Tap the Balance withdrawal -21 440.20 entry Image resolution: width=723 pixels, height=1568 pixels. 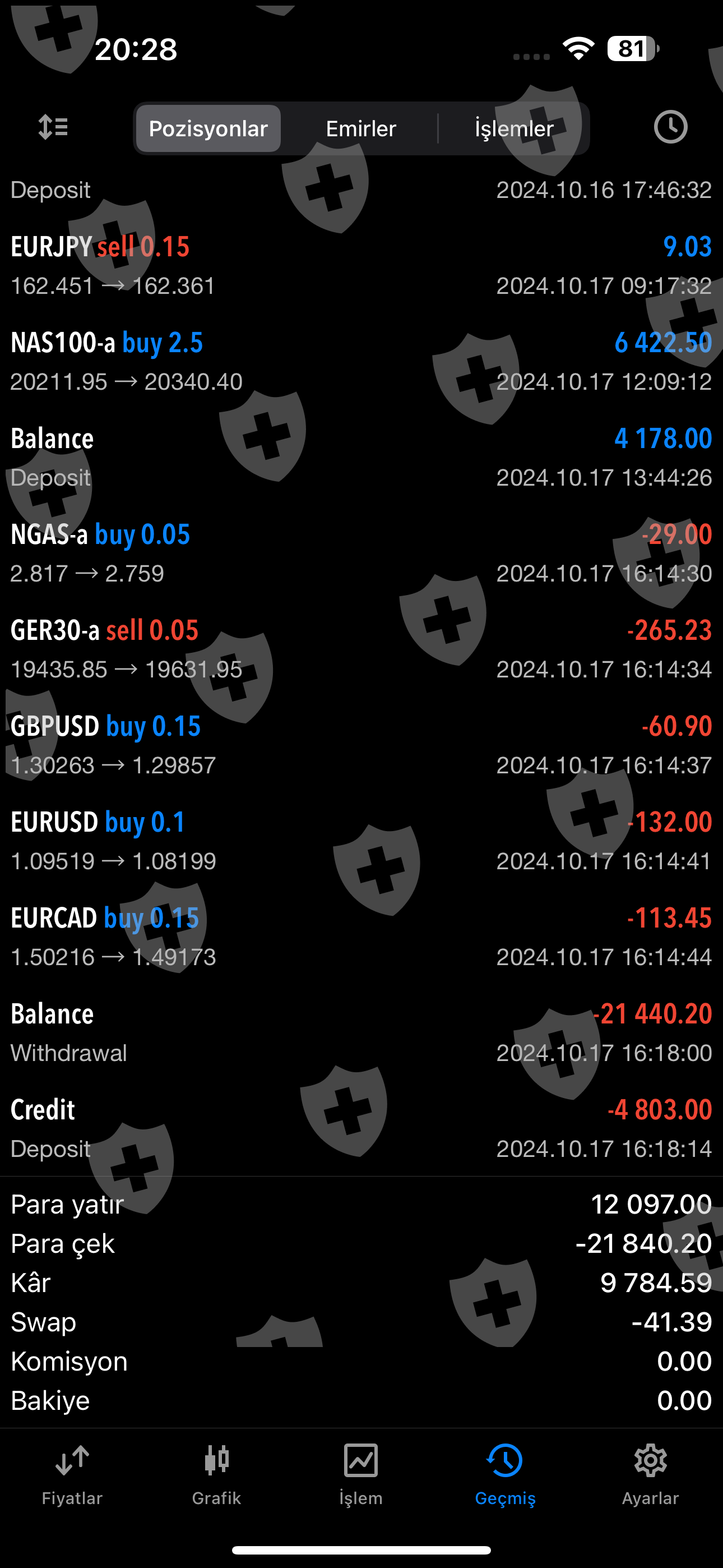[361, 1032]
